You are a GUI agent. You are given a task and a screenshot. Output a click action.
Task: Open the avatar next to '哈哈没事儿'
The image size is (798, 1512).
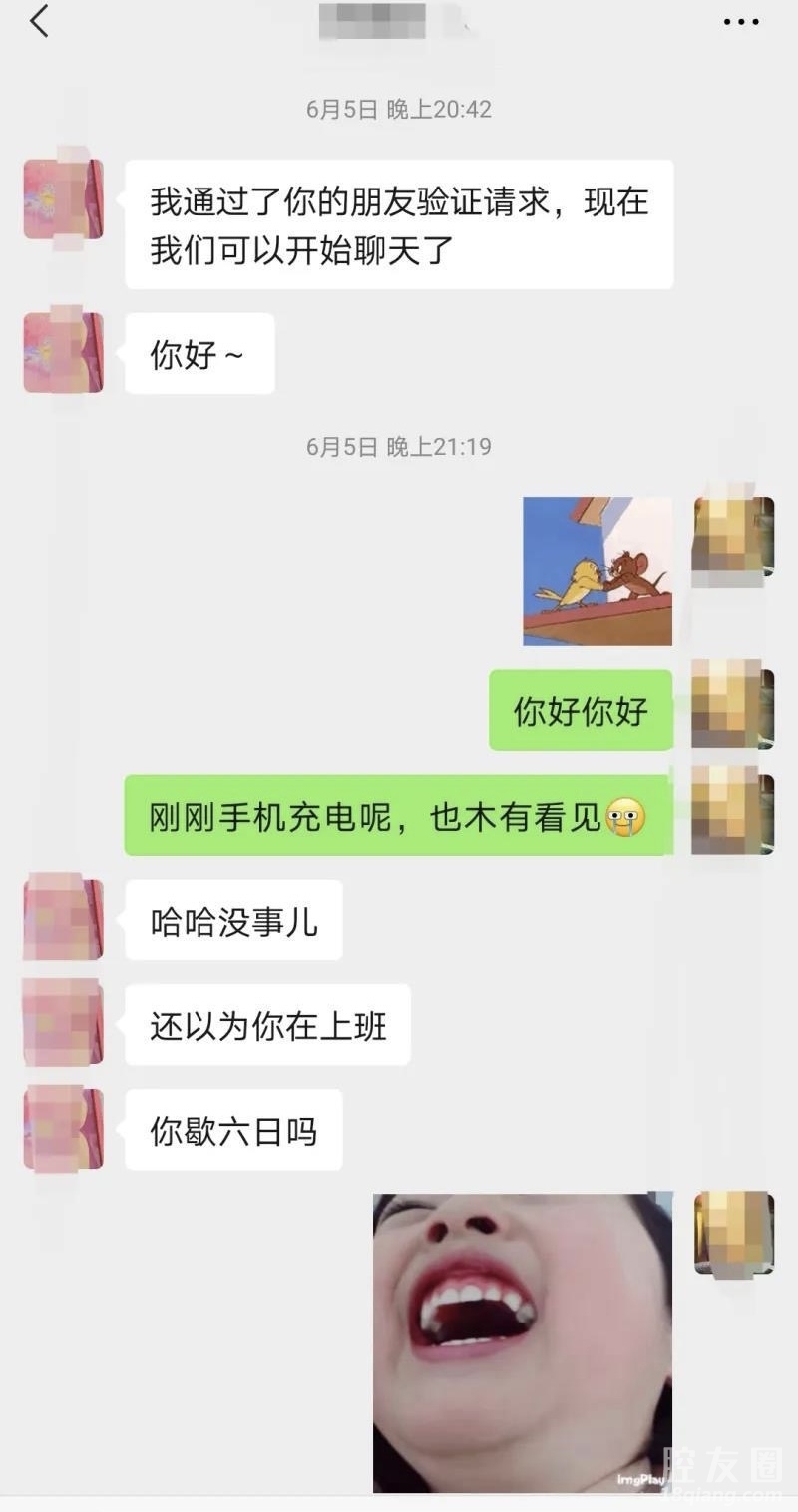pyautogui.click(x=64, y=920)
